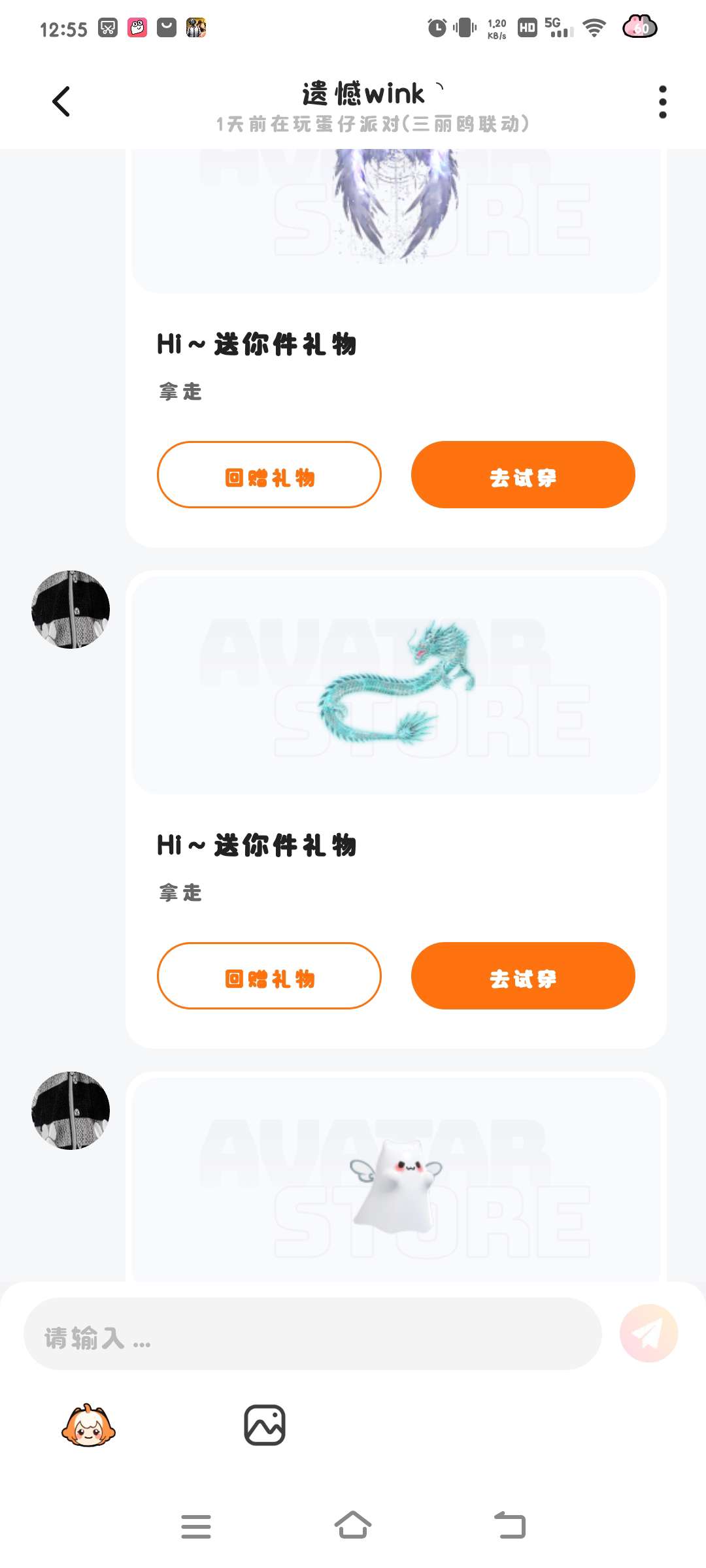
Task: Tap 去试穿 under the wings gift
Action: click(x=523, y=475)
